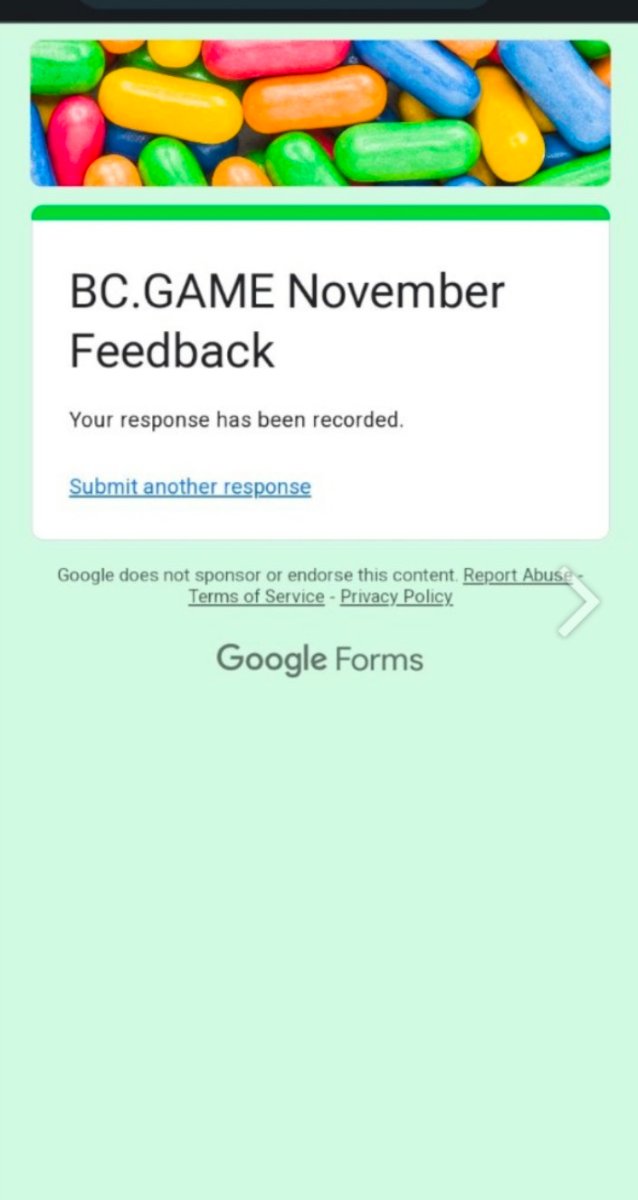Open the Privacy Policy link

coord(396,597)
